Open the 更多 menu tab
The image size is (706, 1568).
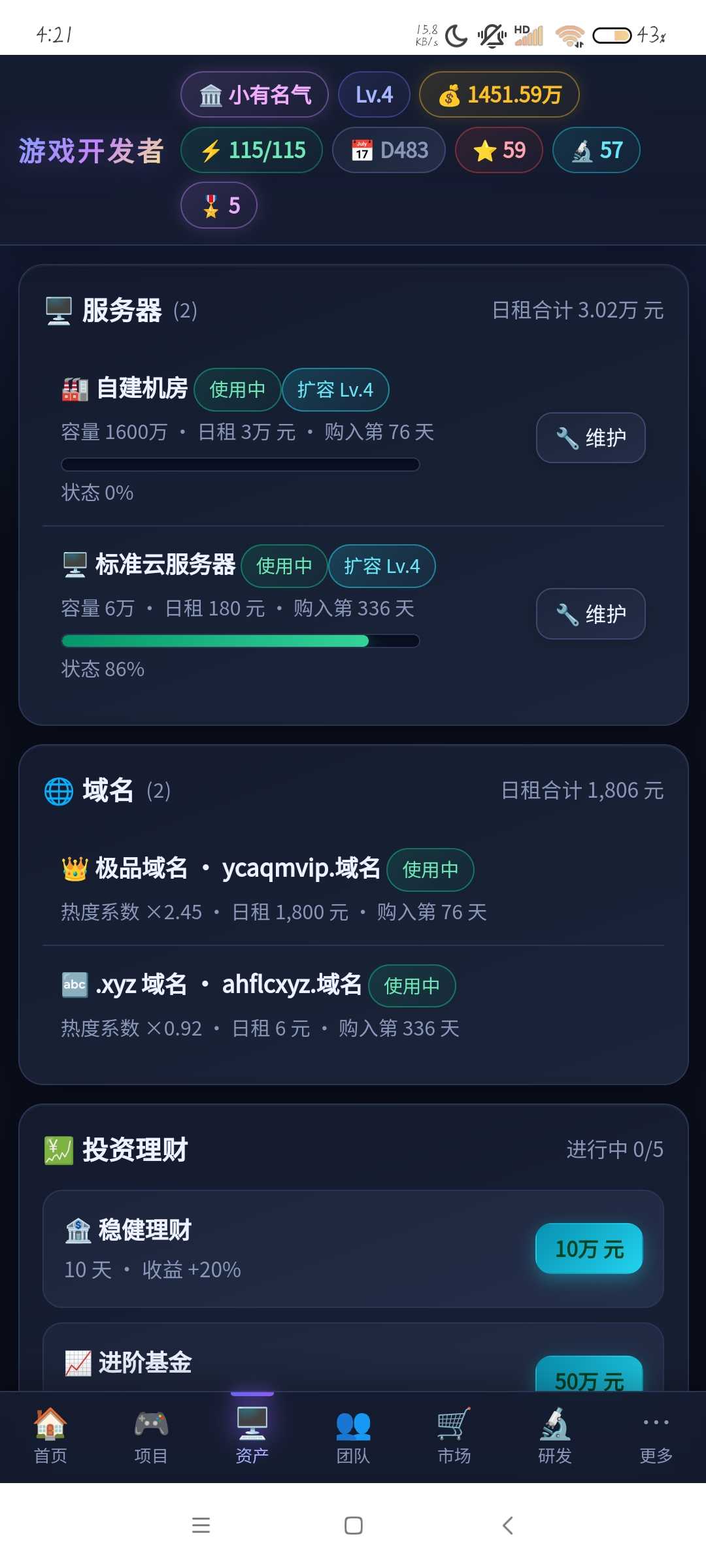(x=656, y=1436)
